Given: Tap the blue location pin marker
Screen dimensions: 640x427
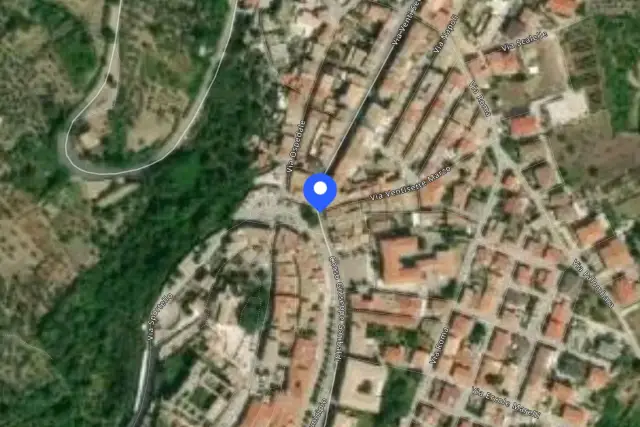Looking at the screenshot, I should tap(320, 192).
